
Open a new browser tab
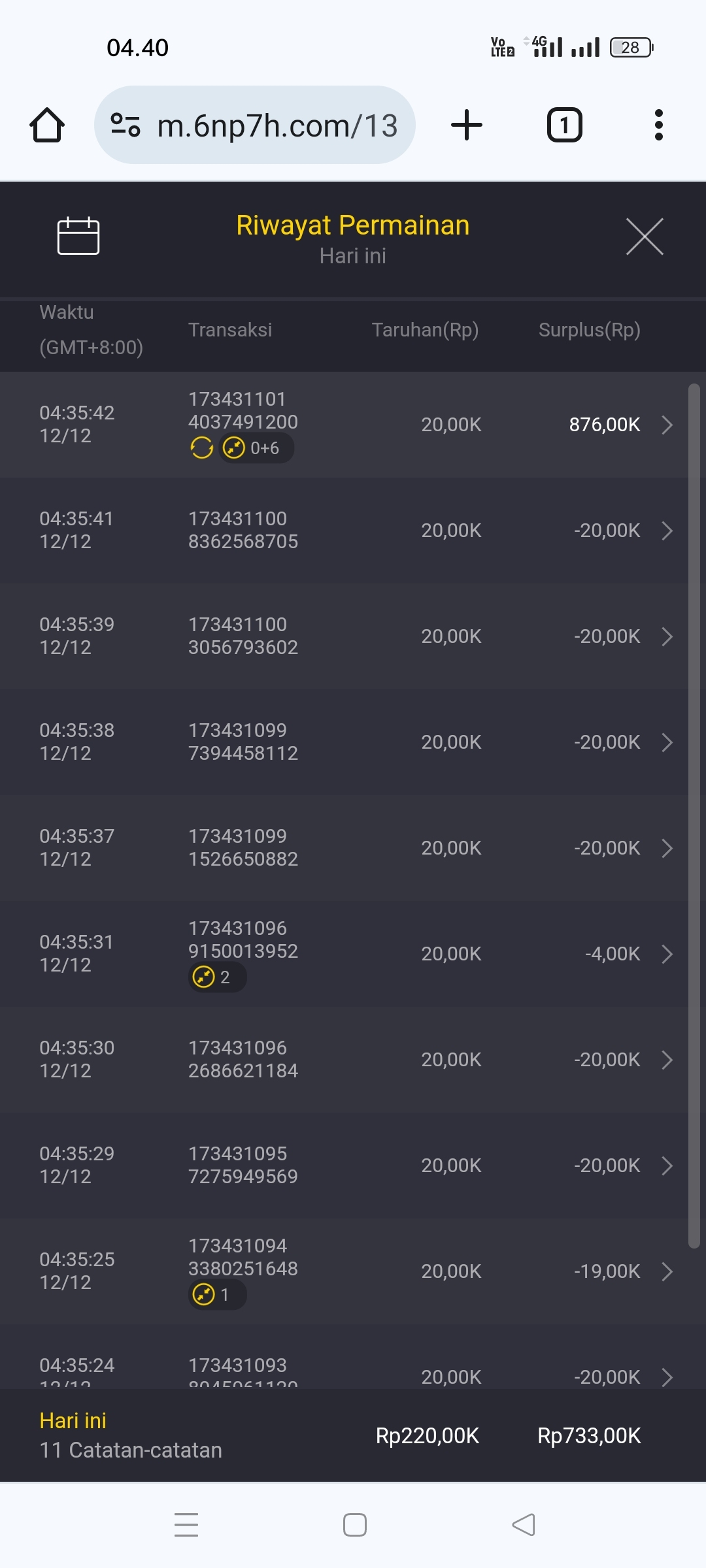(x=467, y=125)
